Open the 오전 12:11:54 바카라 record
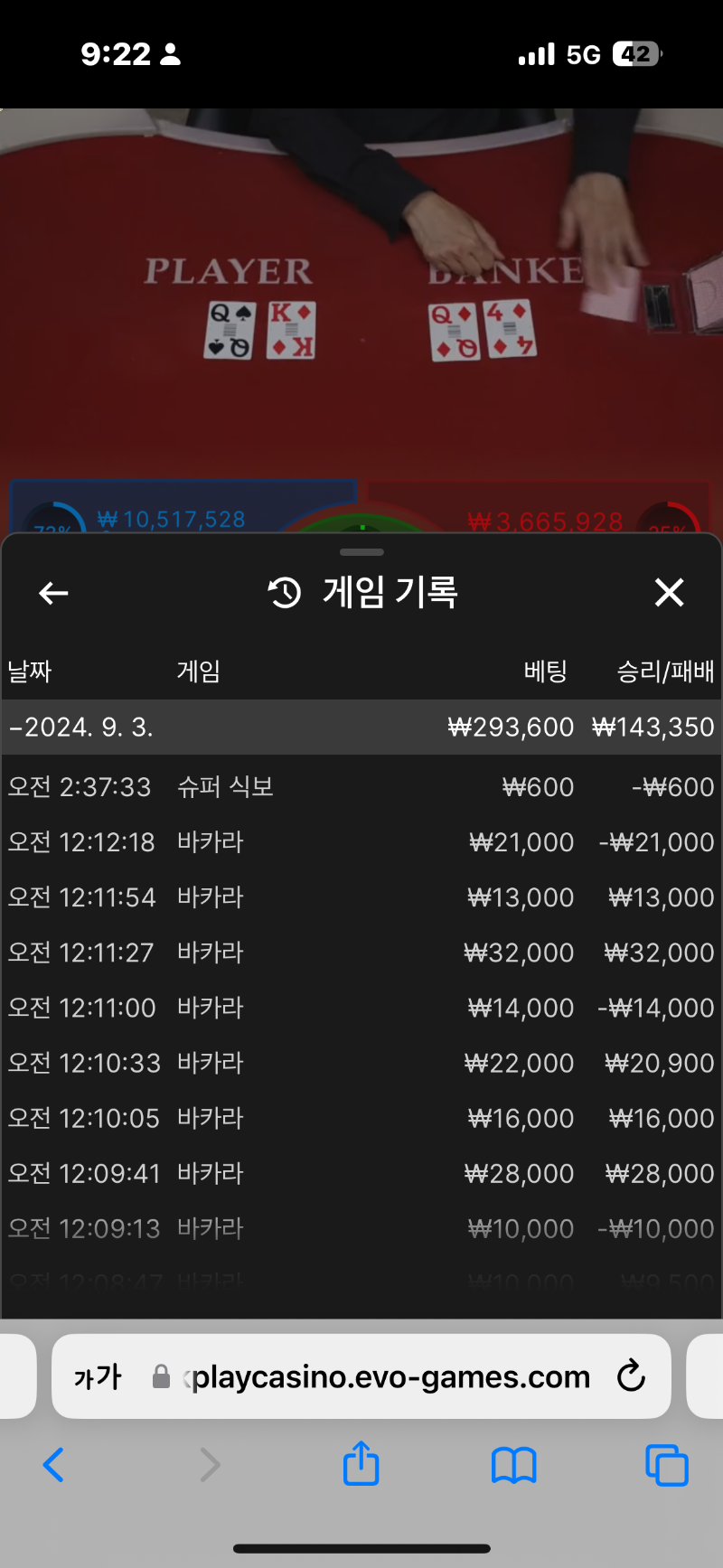 pos(361,897)
